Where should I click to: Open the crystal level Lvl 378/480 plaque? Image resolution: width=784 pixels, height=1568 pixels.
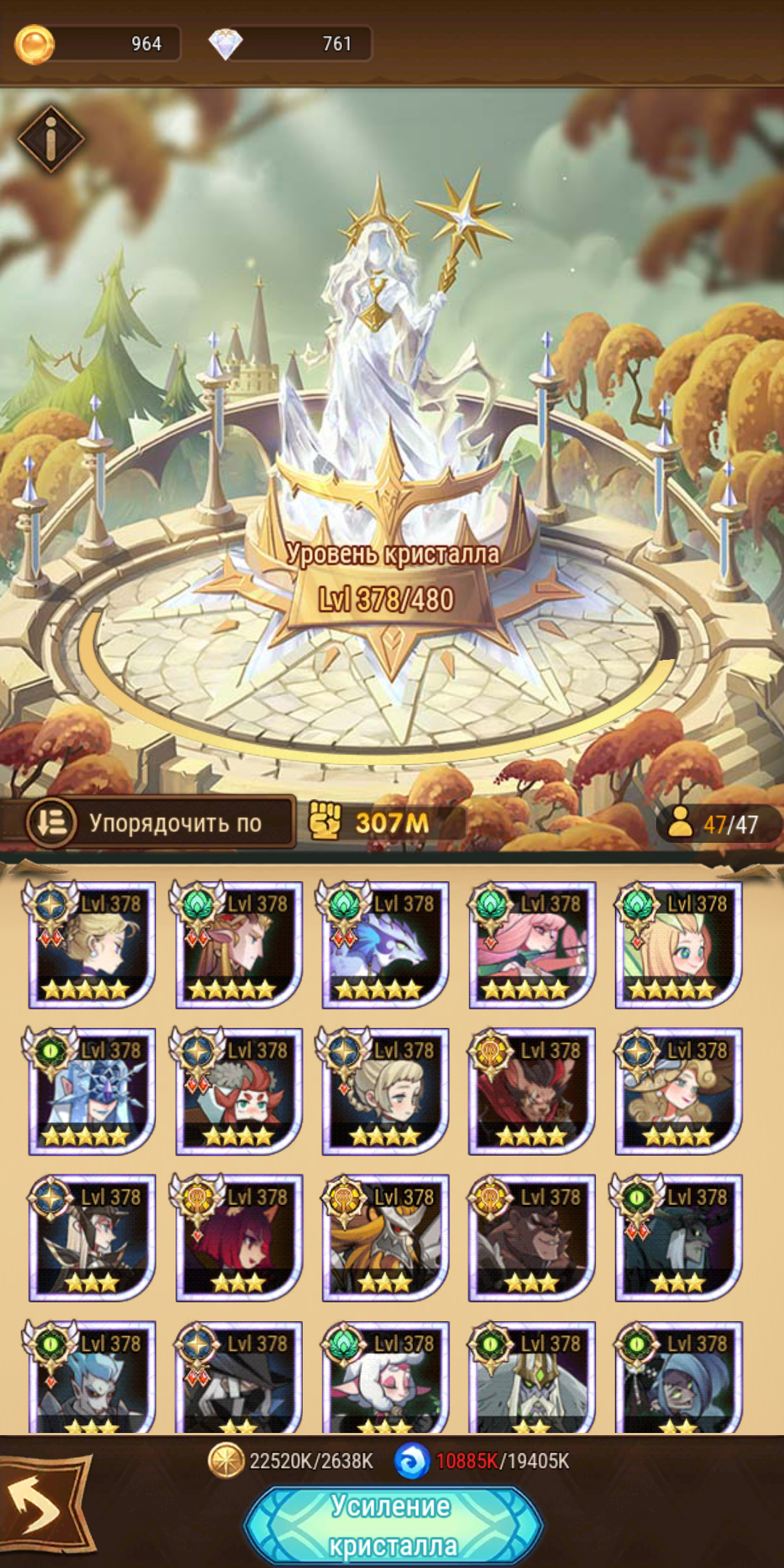tap(386, 599)
